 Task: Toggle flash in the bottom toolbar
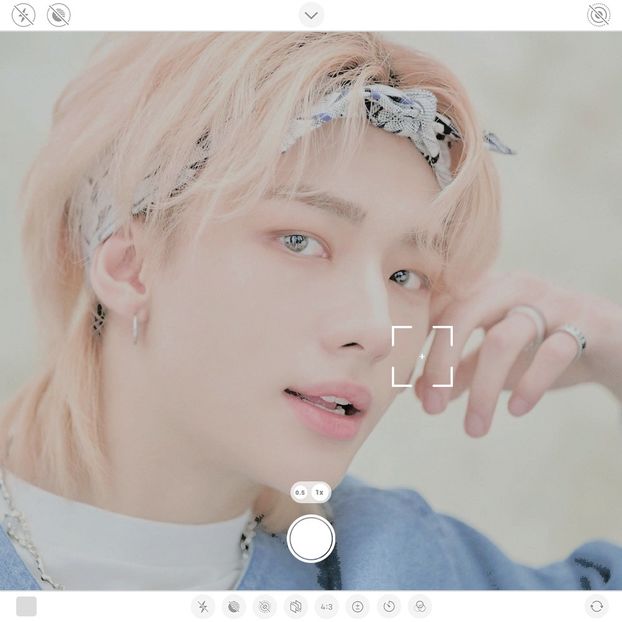[203, 606]
